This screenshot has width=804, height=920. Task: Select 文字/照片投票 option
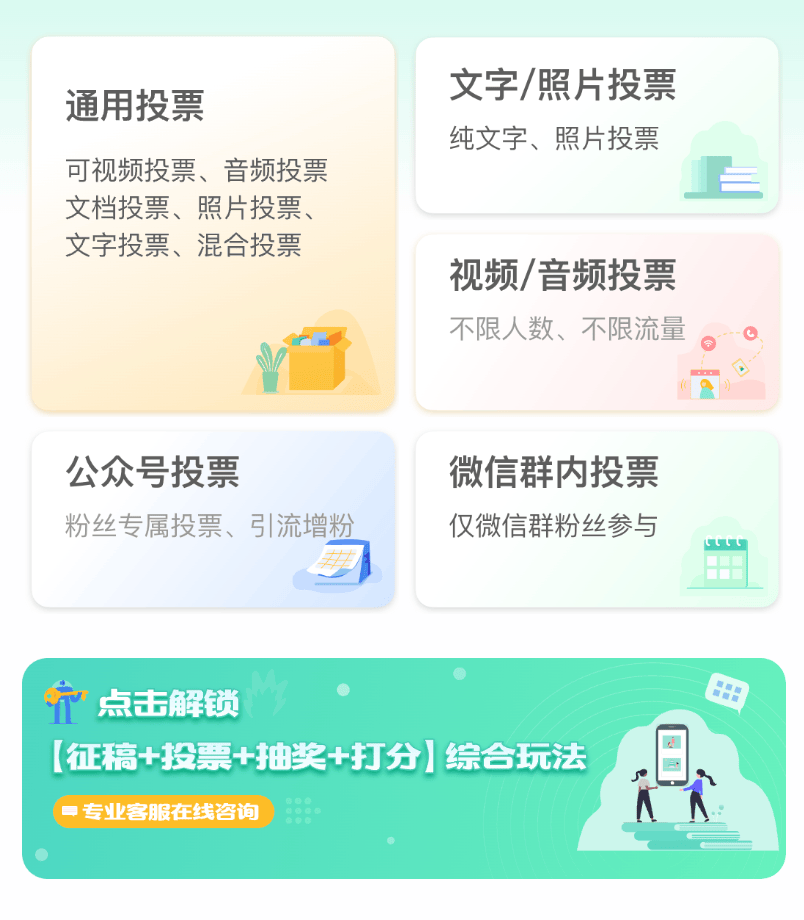[596, 125]
